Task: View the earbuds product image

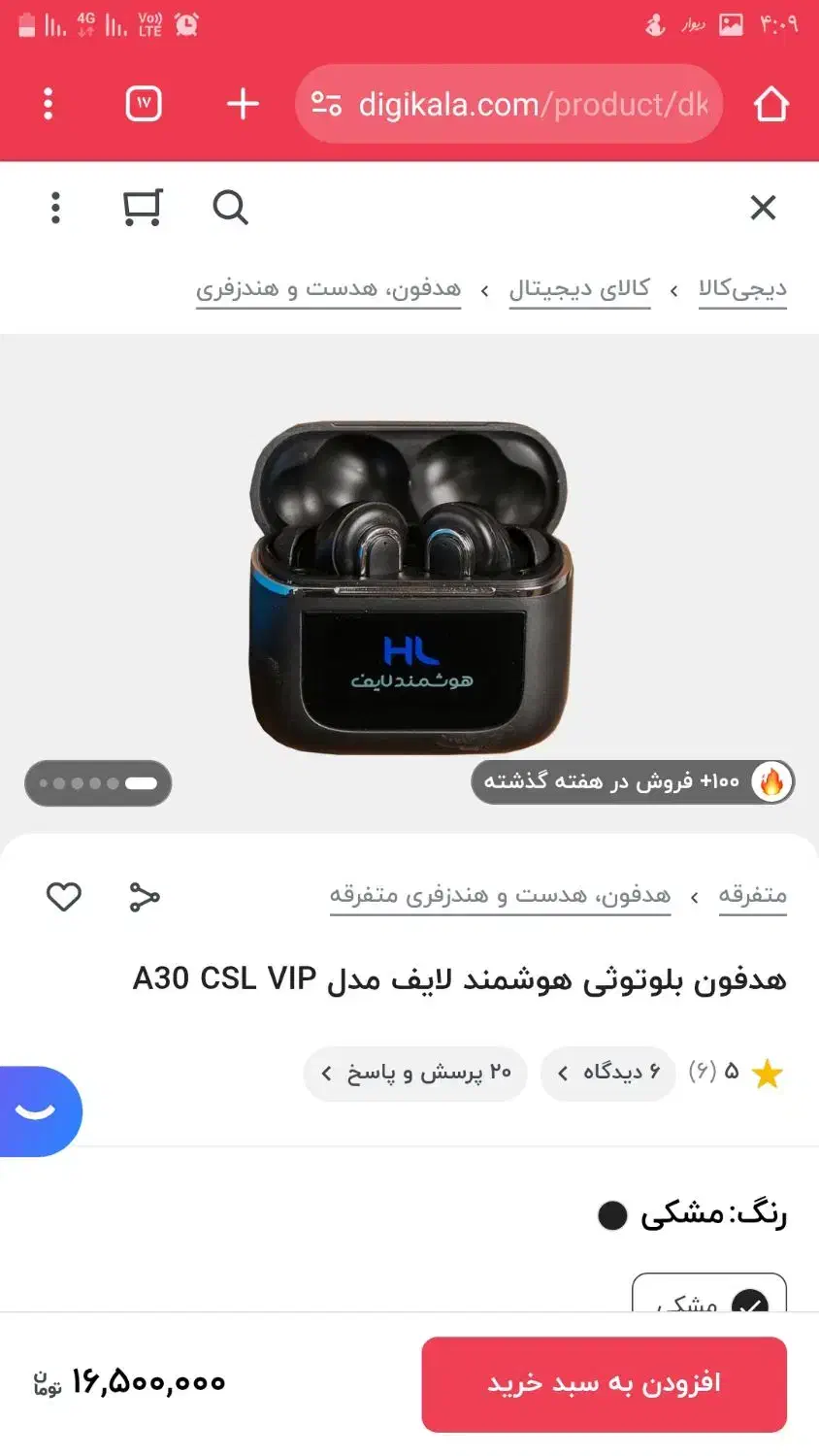Action: click(x=409, y=587)
